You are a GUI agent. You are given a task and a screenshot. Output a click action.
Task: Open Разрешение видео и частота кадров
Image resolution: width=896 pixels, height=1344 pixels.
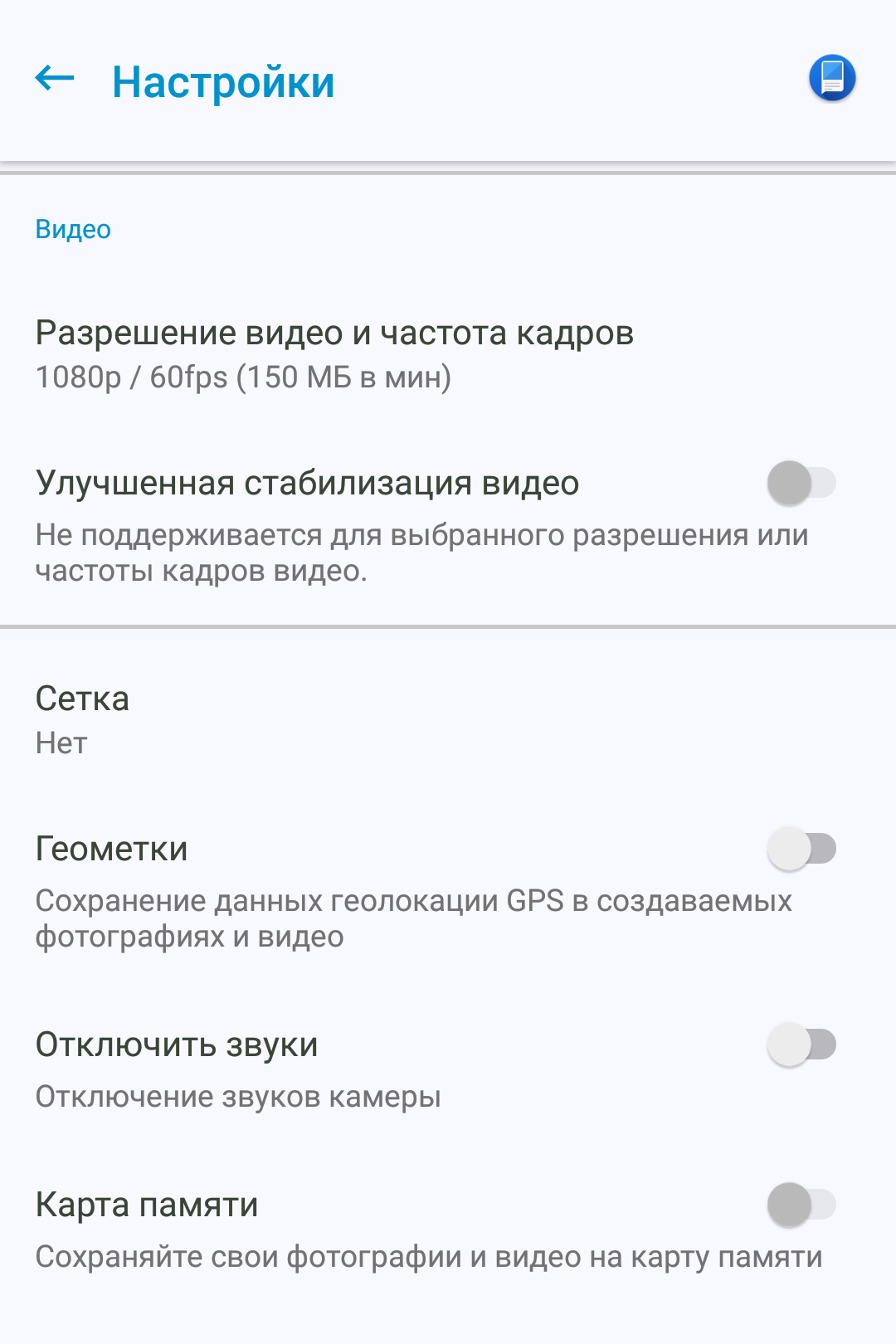point(334,353)
